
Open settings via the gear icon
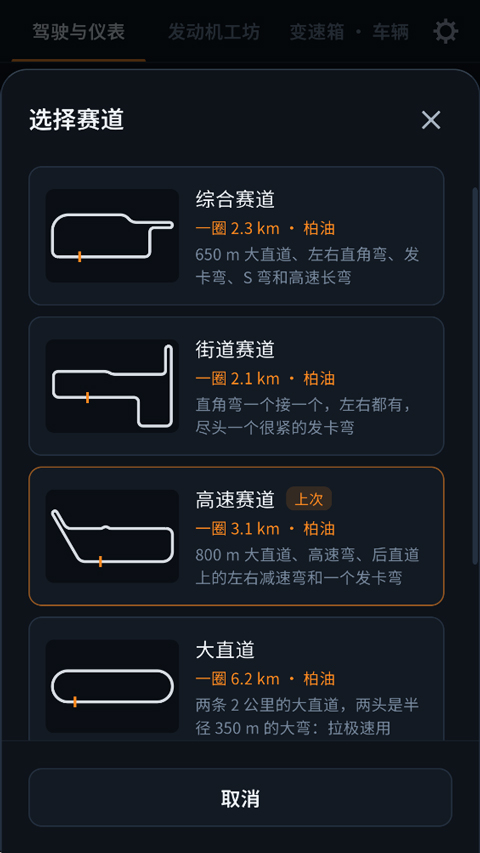click(446, 32)
